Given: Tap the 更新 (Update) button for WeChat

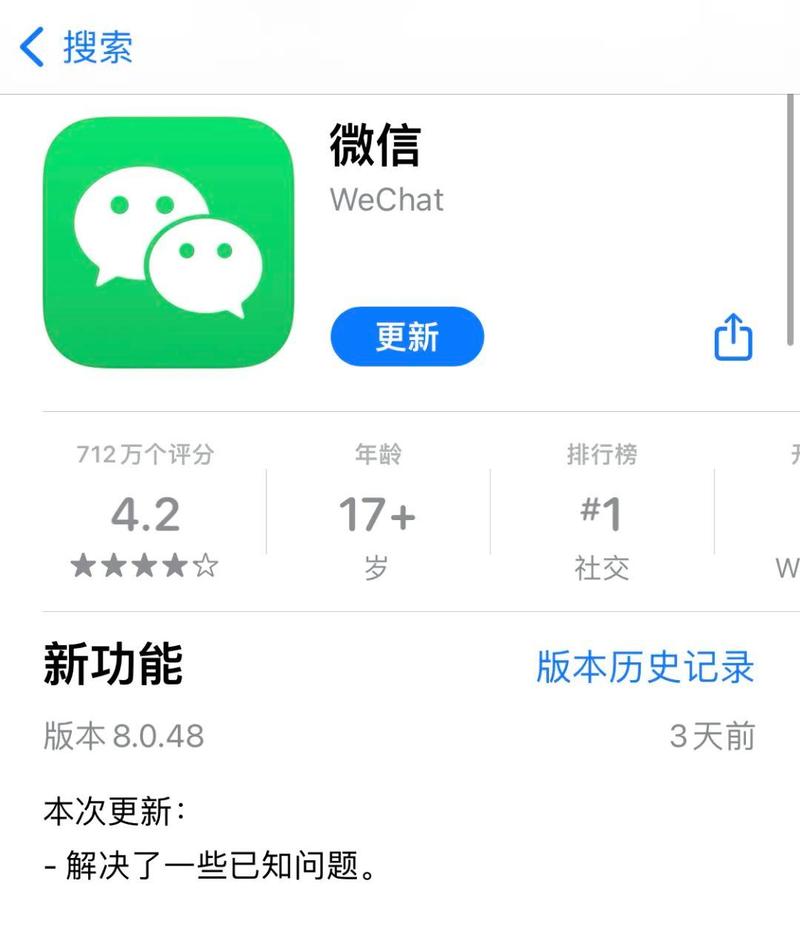Looking at the screenshot, I should (x=407, y=337).
